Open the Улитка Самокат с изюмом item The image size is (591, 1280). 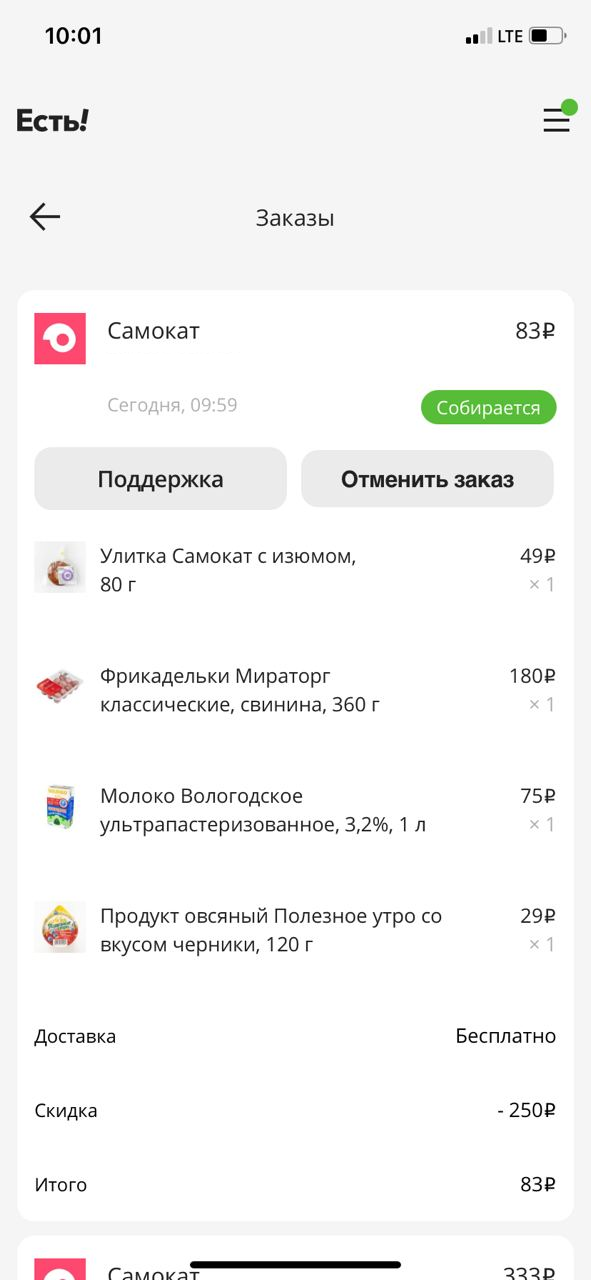pyautogui.click(x=295, y=569)
